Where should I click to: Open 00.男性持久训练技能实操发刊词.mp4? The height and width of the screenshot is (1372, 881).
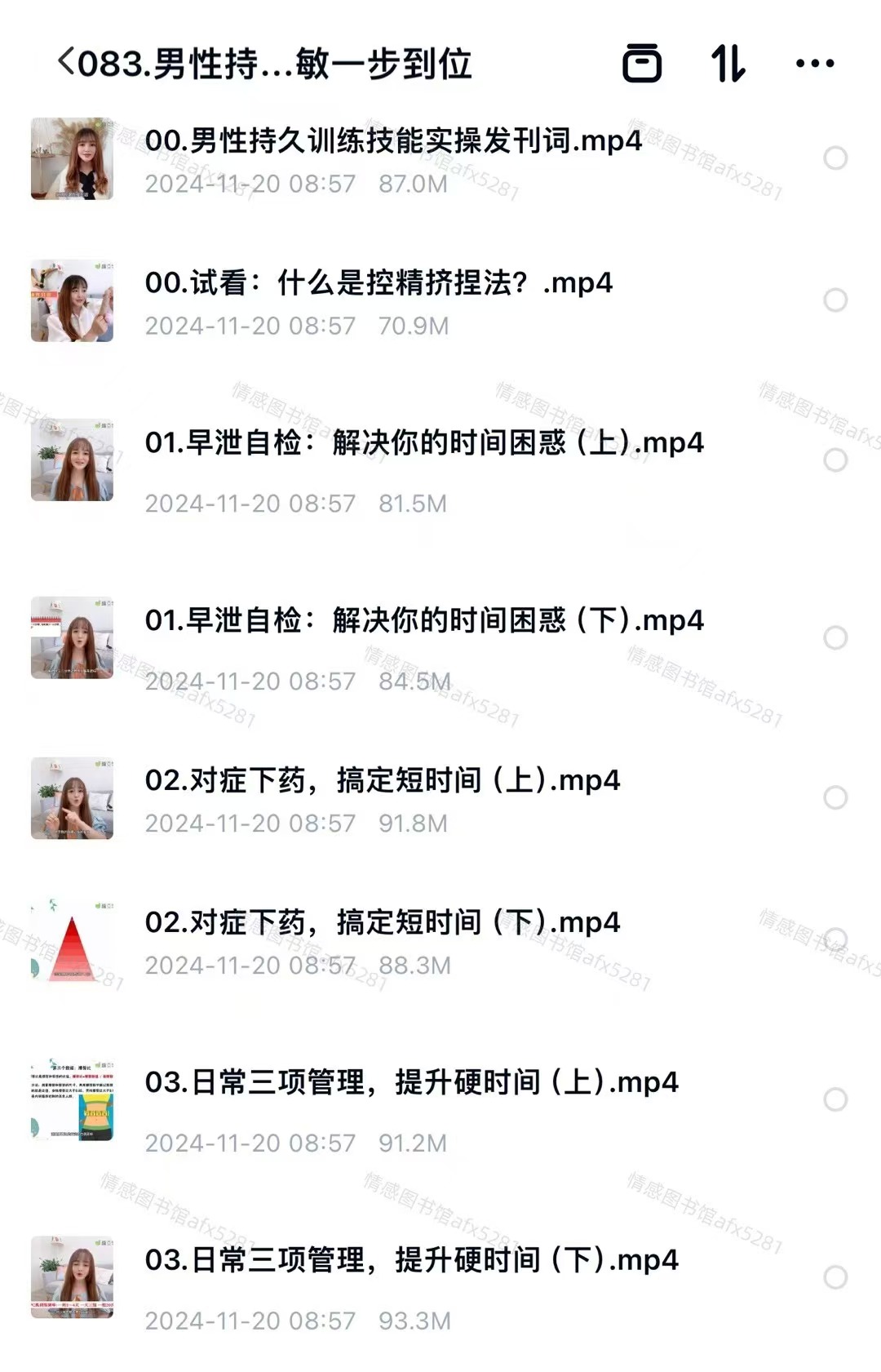click(x=393, y=141)
